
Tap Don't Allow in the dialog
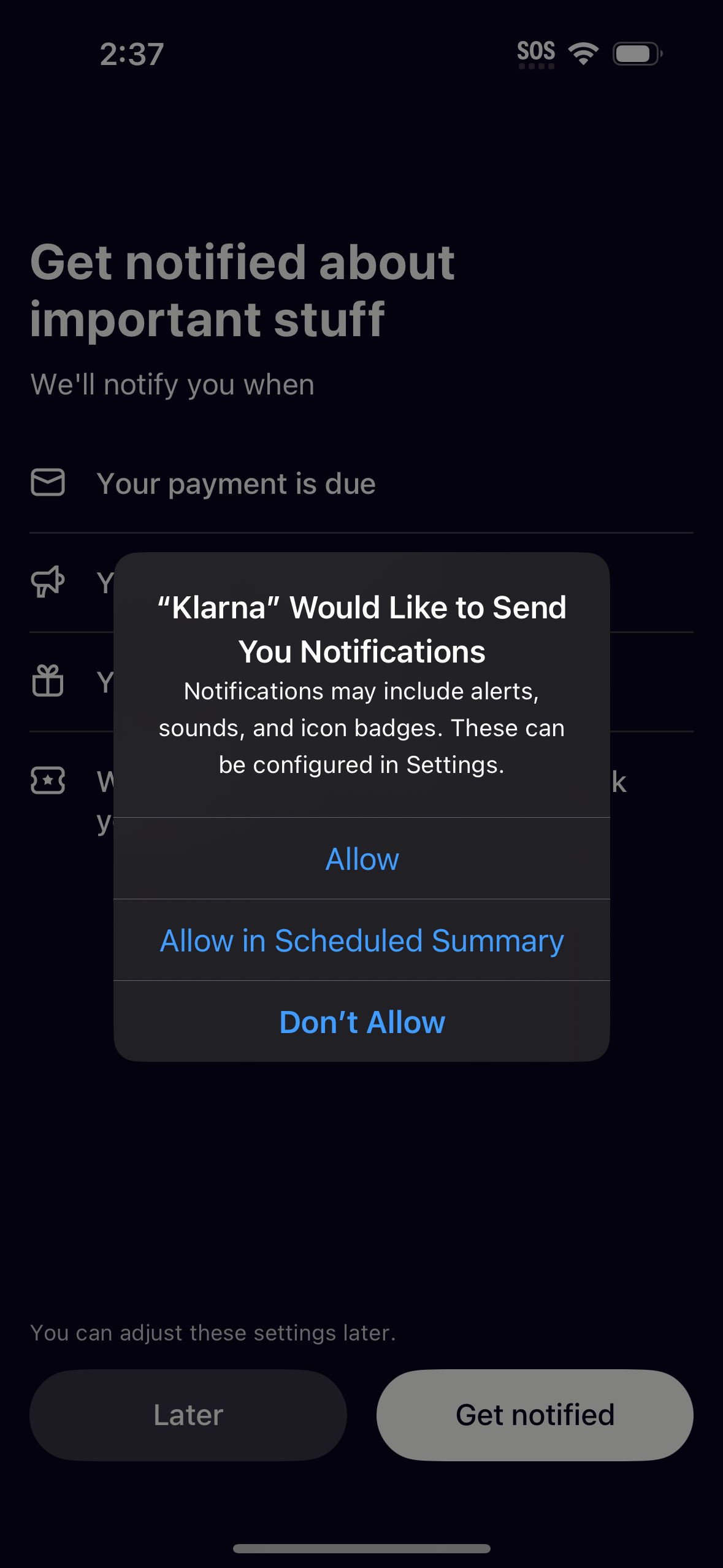pos(362,1021)
